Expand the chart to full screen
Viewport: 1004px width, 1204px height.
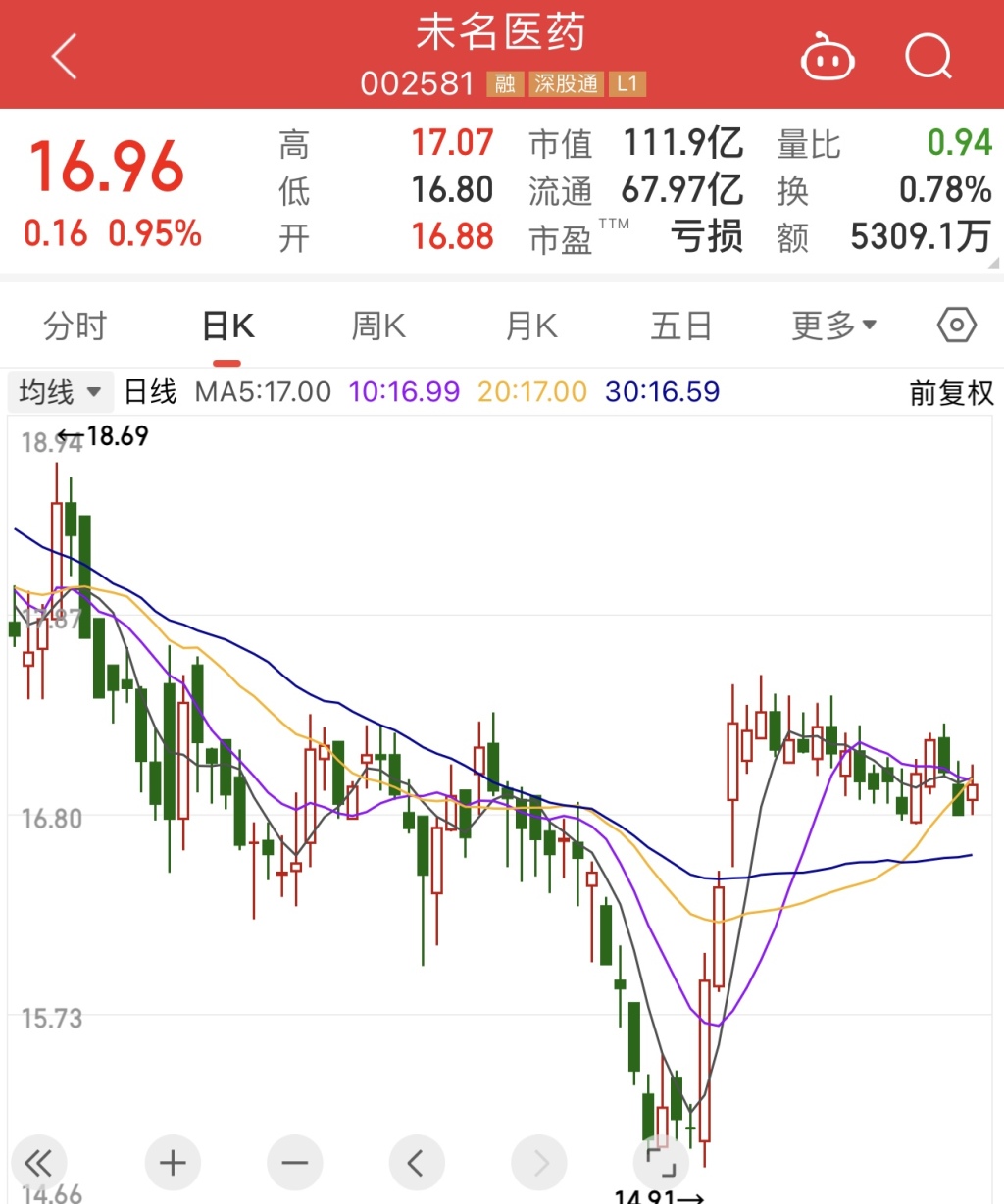[x=661, y=1164]
